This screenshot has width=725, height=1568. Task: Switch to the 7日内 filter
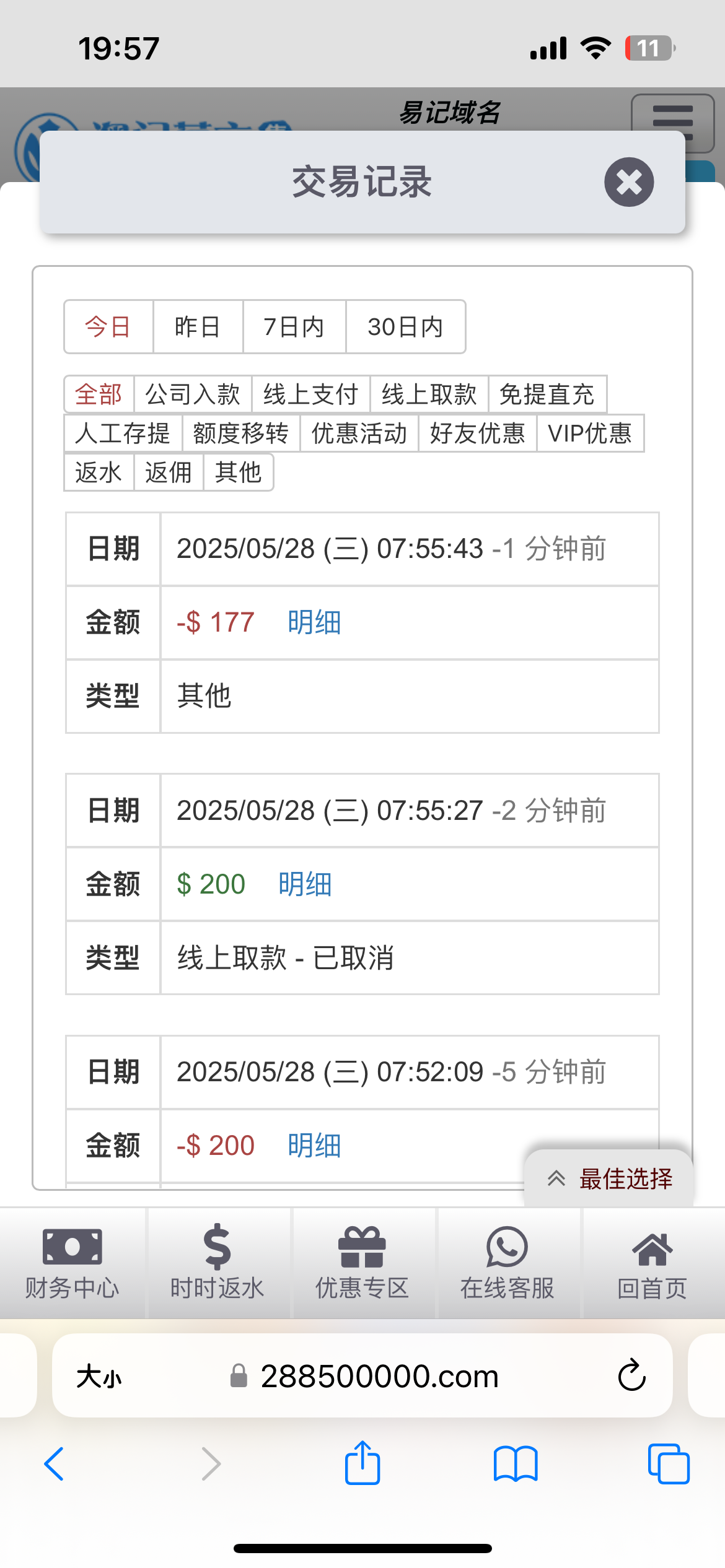[294, 327]
